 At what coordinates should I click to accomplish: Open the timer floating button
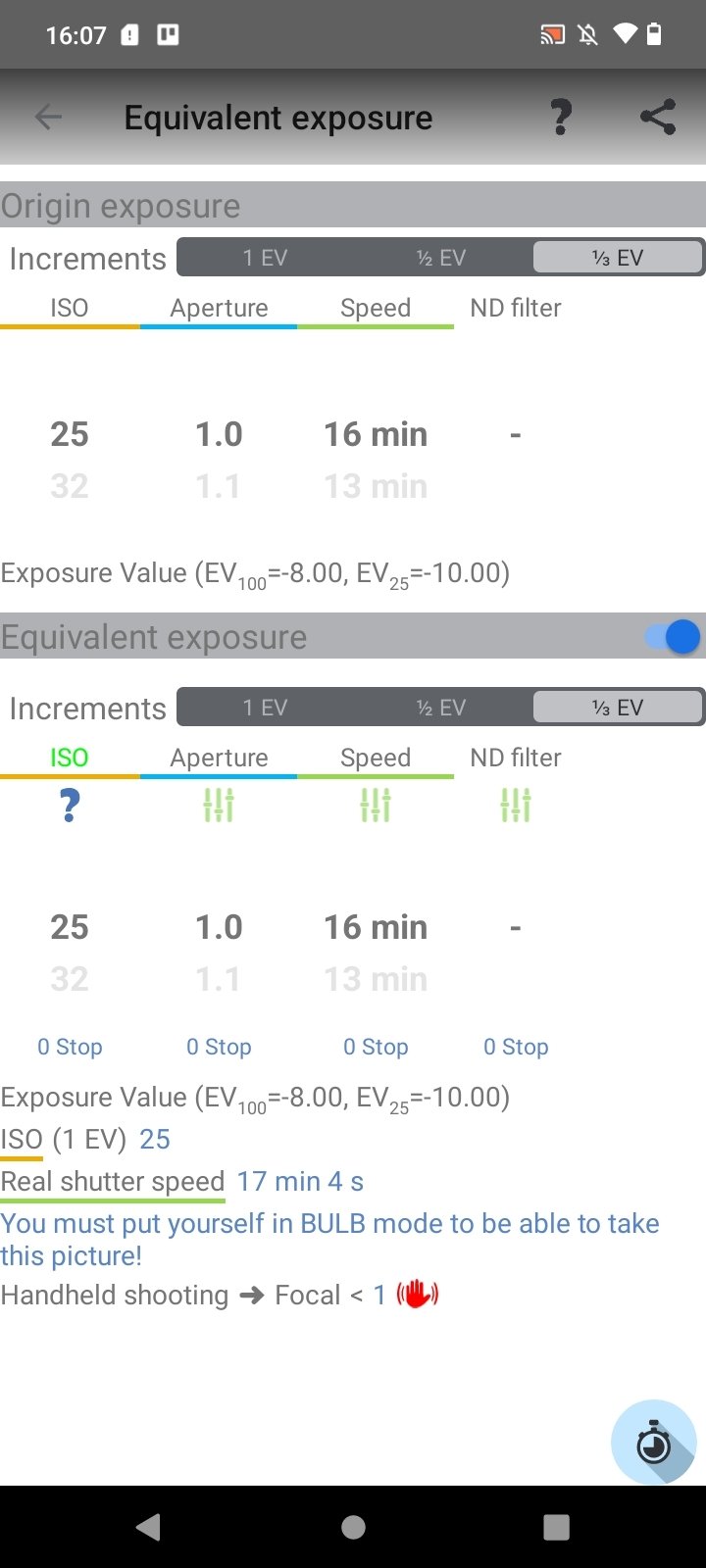point(654,1443)
